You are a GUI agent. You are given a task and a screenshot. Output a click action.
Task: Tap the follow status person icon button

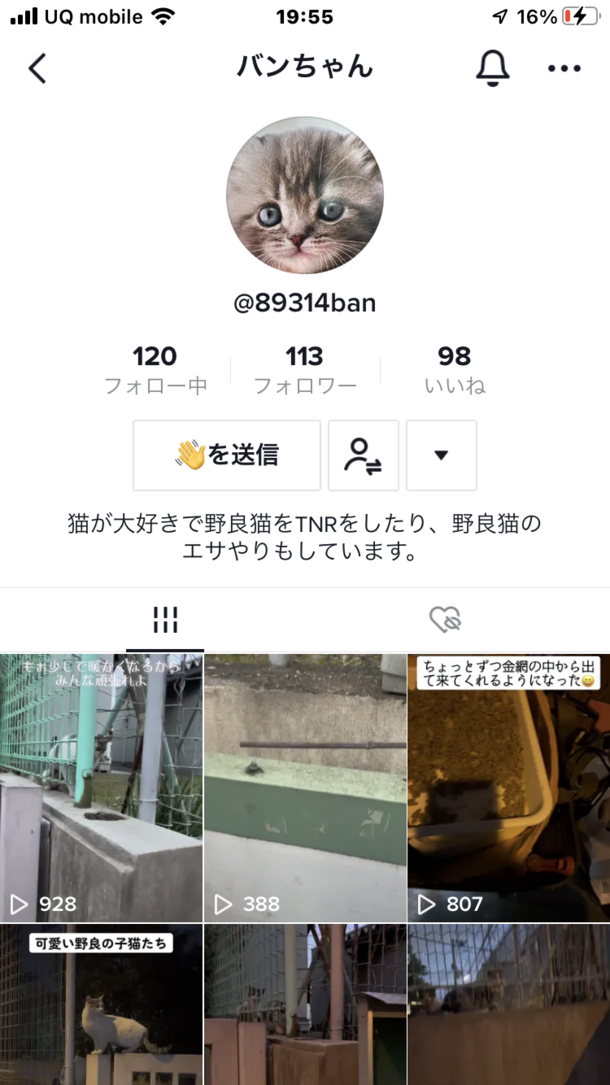coord(364,455)
